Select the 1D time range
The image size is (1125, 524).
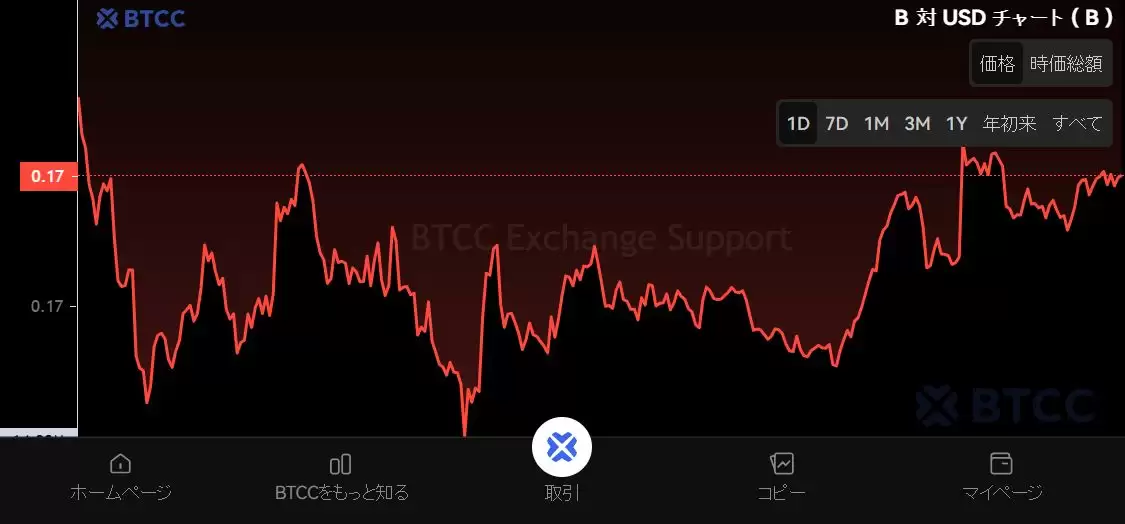pos(798,124)
